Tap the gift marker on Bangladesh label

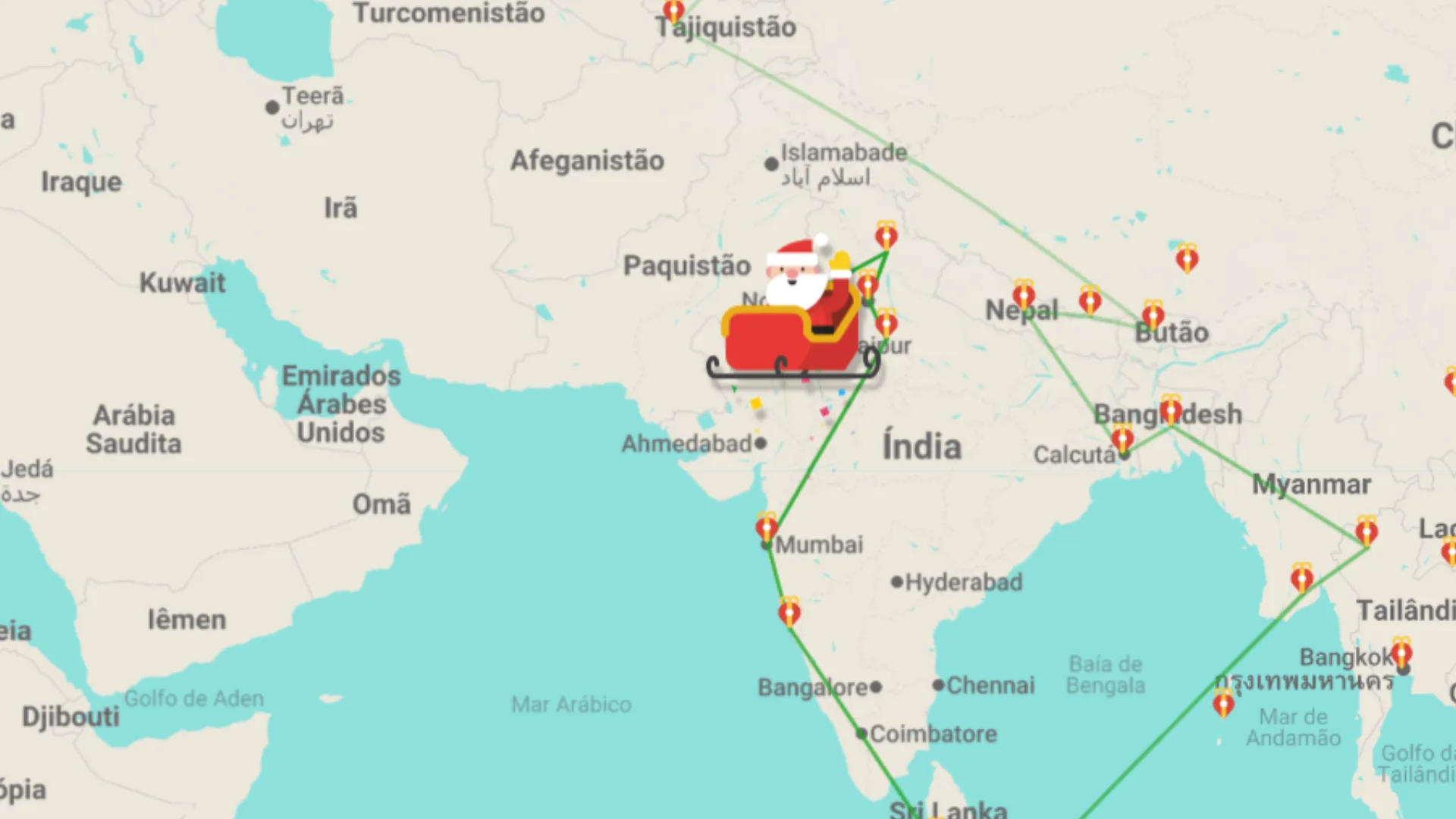(1171, 409)
